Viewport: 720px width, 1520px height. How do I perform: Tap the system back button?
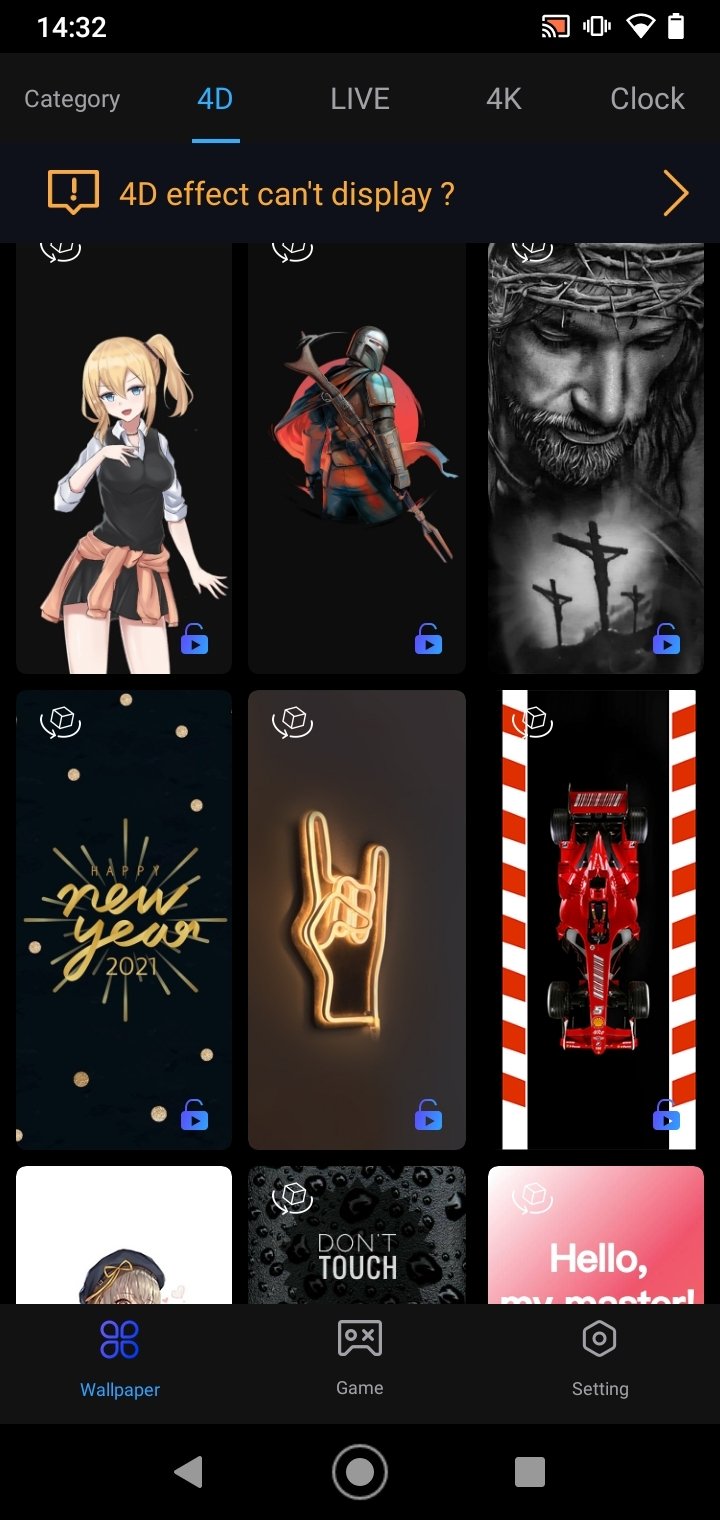[x=188, y=1472]
